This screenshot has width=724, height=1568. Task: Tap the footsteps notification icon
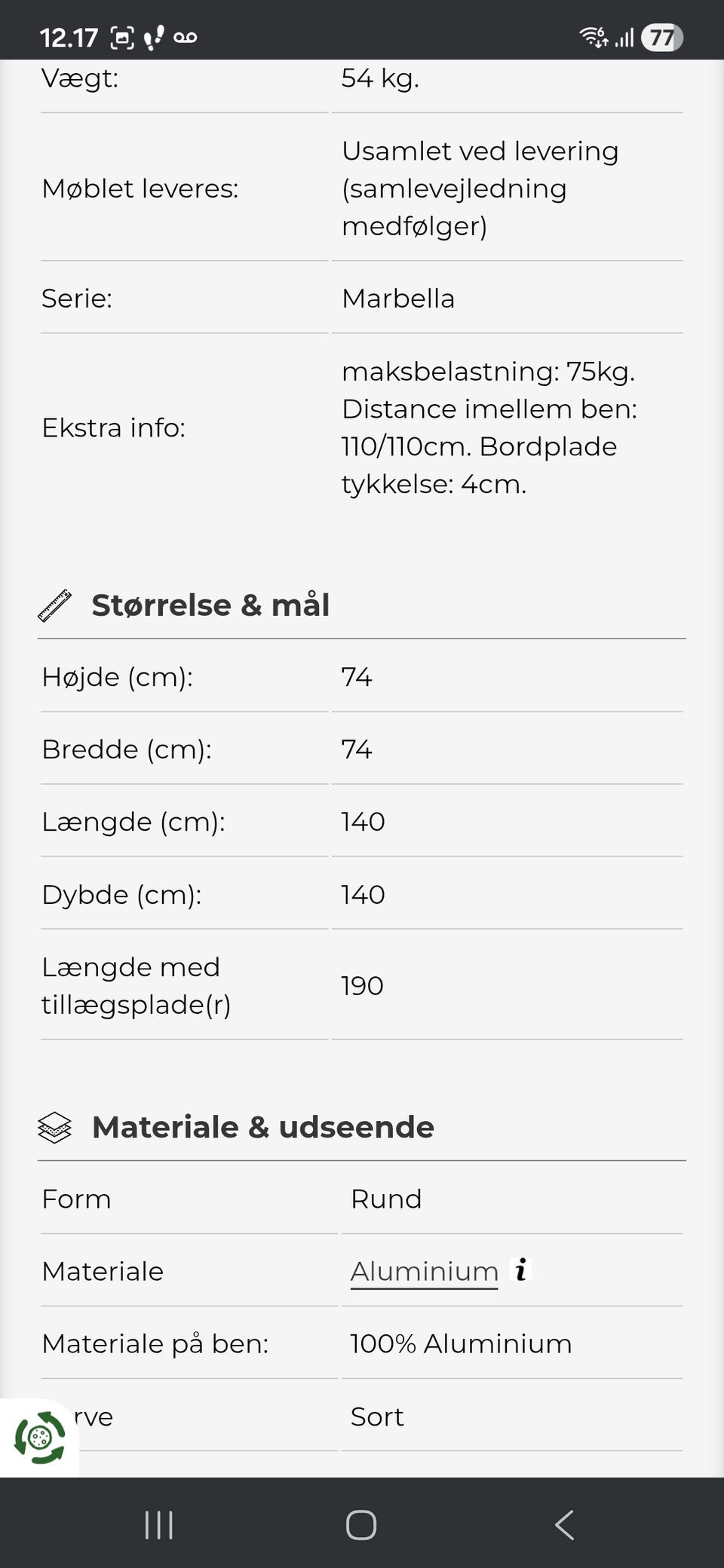coord(154,35)
